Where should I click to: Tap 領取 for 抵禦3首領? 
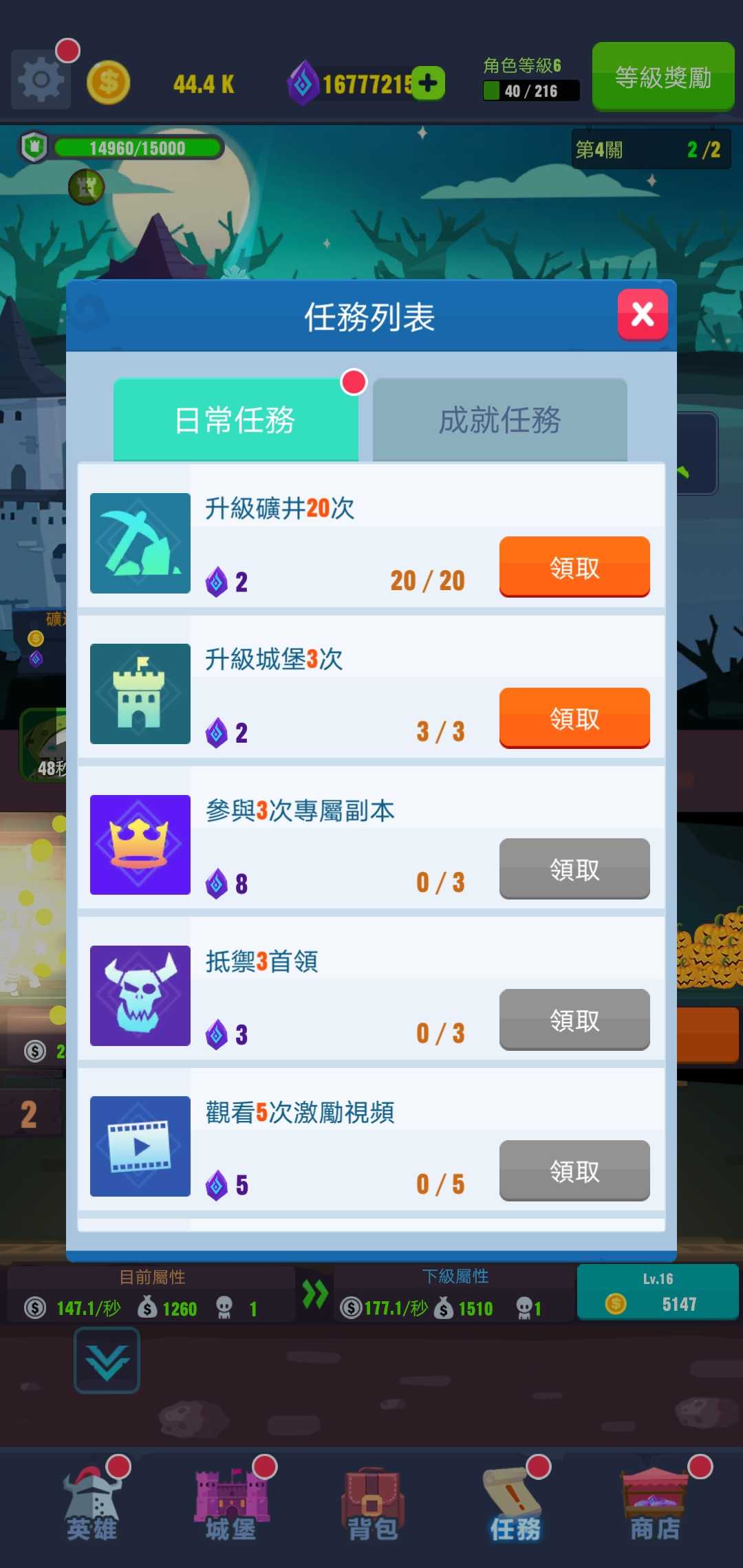574,1019
